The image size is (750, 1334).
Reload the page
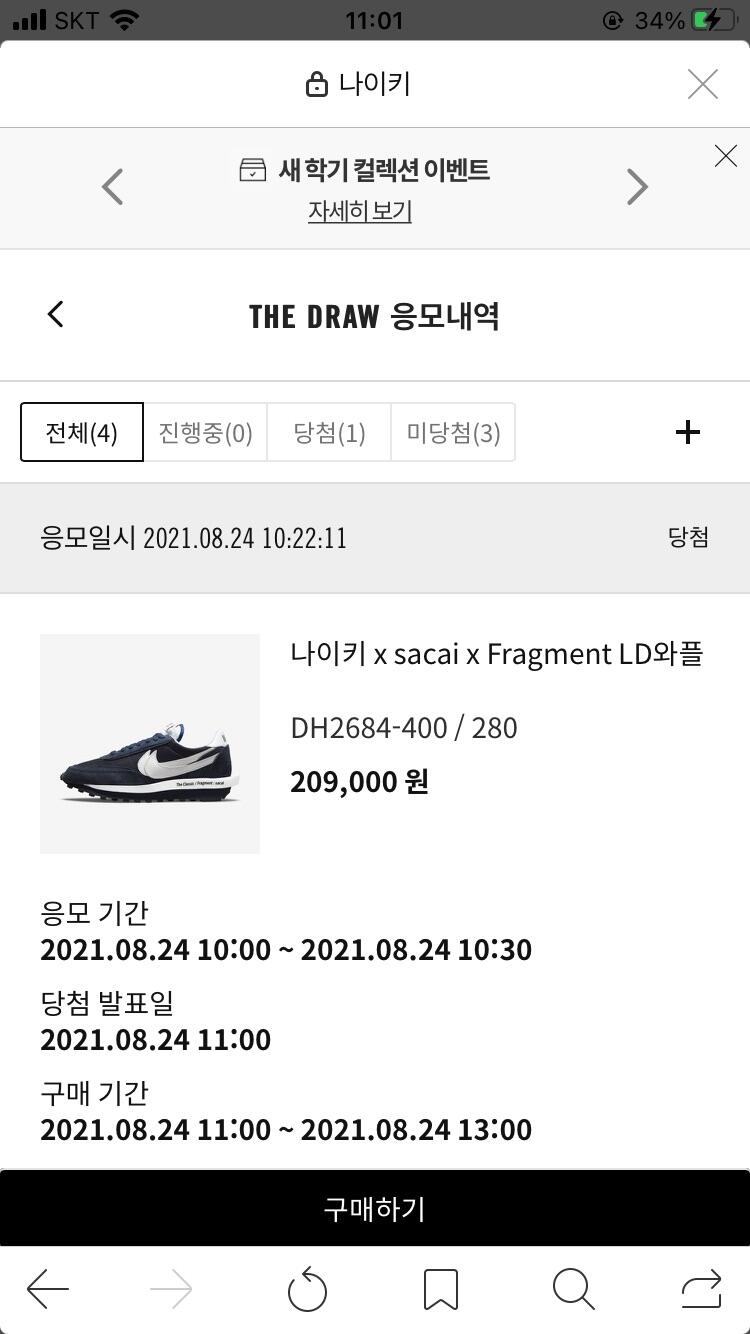(307, 1290)
